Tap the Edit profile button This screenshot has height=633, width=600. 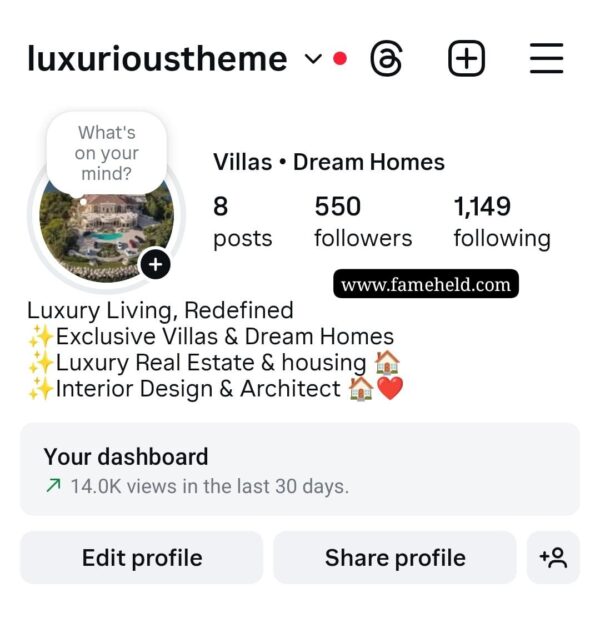(x=142, y=558)
